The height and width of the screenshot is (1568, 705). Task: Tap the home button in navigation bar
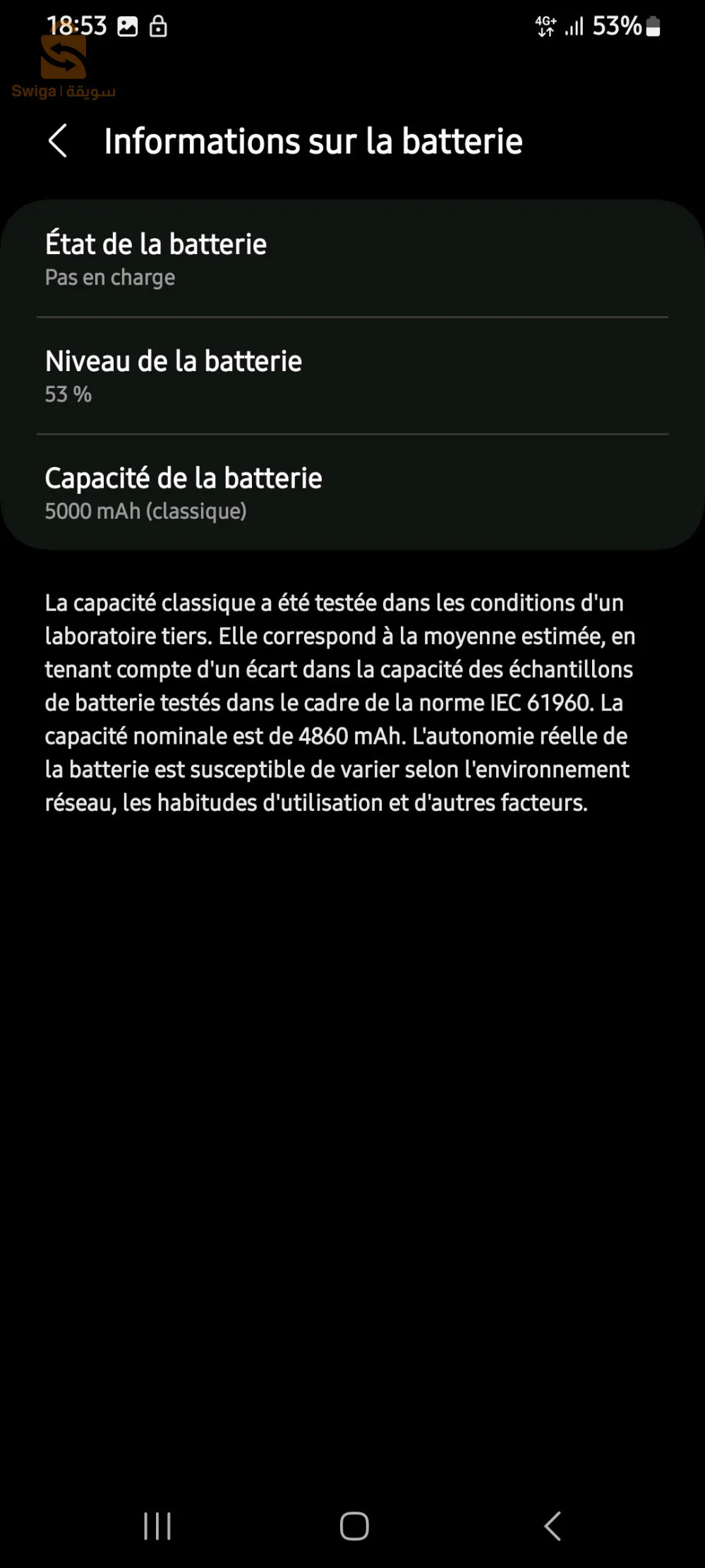click(354, 1526)
